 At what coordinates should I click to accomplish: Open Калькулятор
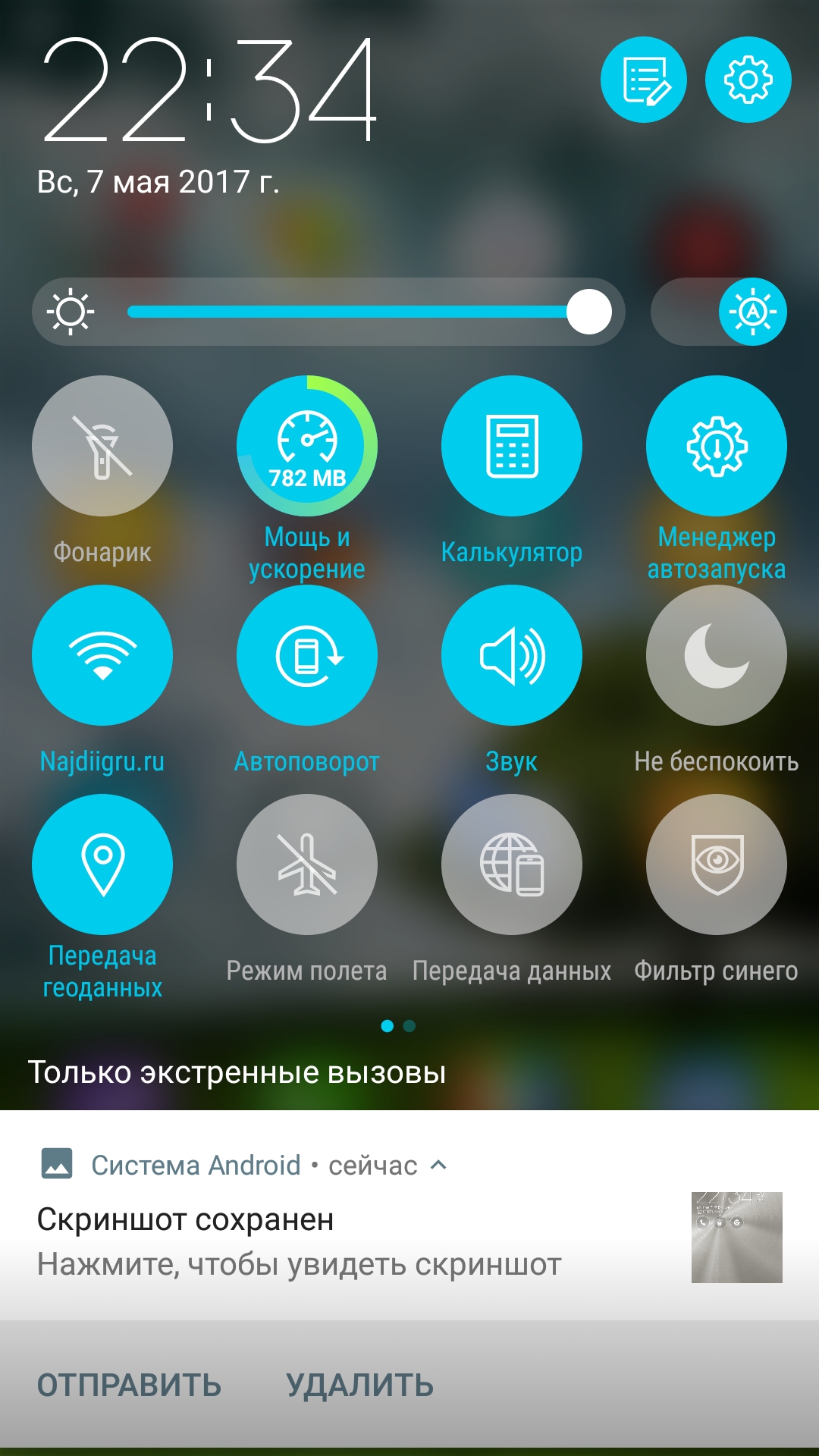[512, 446]
